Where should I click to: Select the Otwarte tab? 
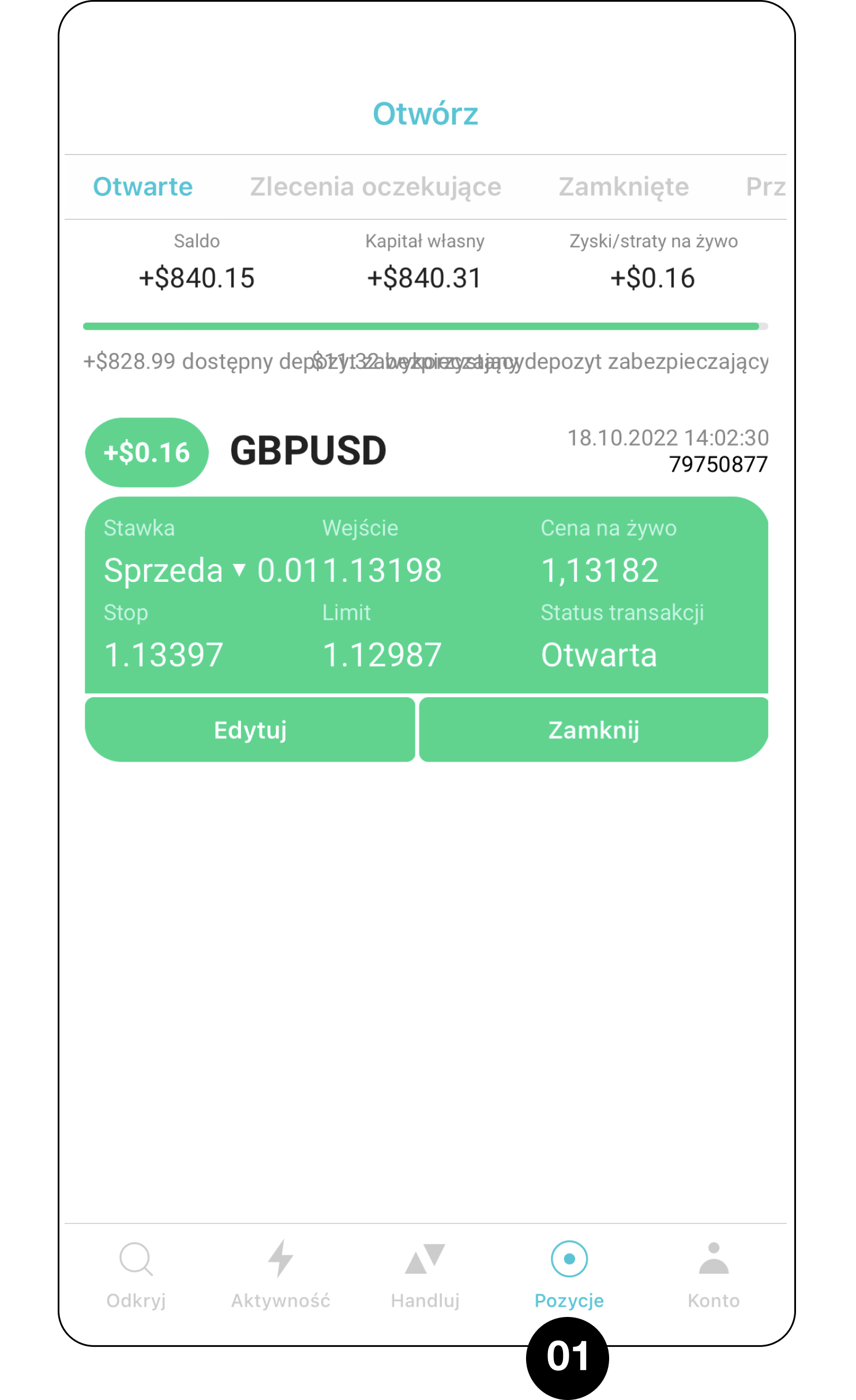click(x=143, y=187)
